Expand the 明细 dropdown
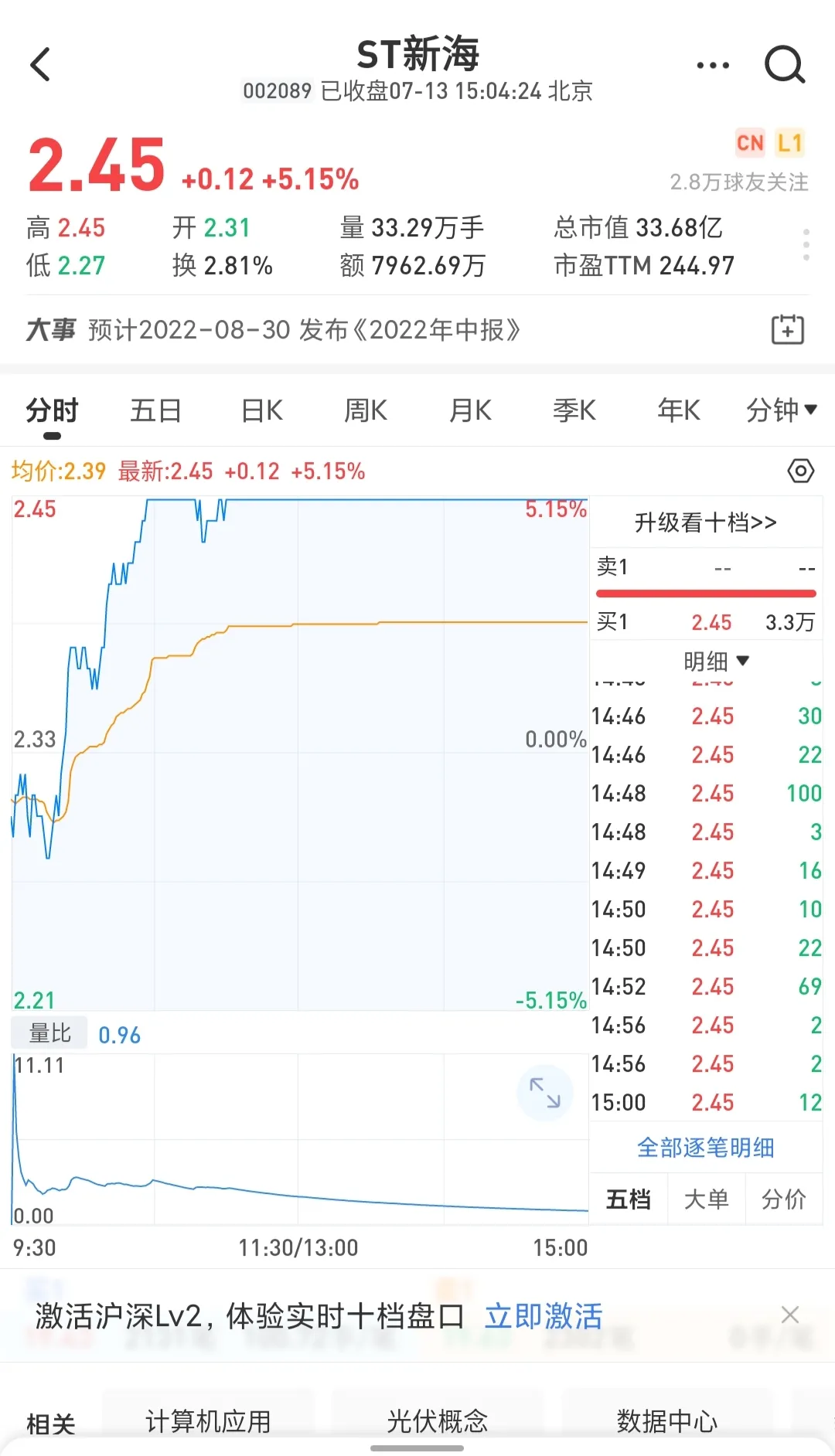Image resolution: width=835 pixels, height=1456 pixels. (x=716, y=661)
